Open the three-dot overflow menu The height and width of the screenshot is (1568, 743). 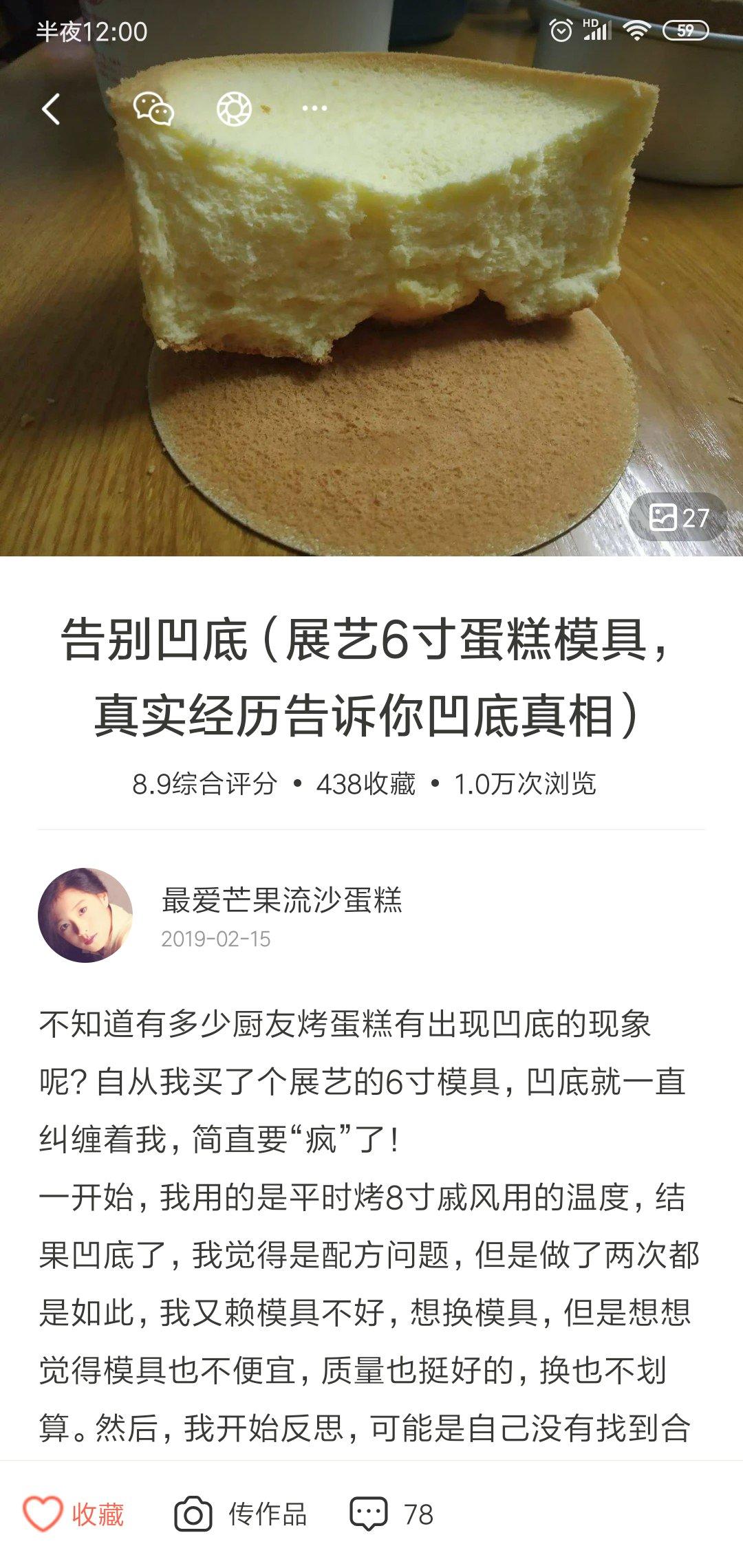[x=314, y=109]
